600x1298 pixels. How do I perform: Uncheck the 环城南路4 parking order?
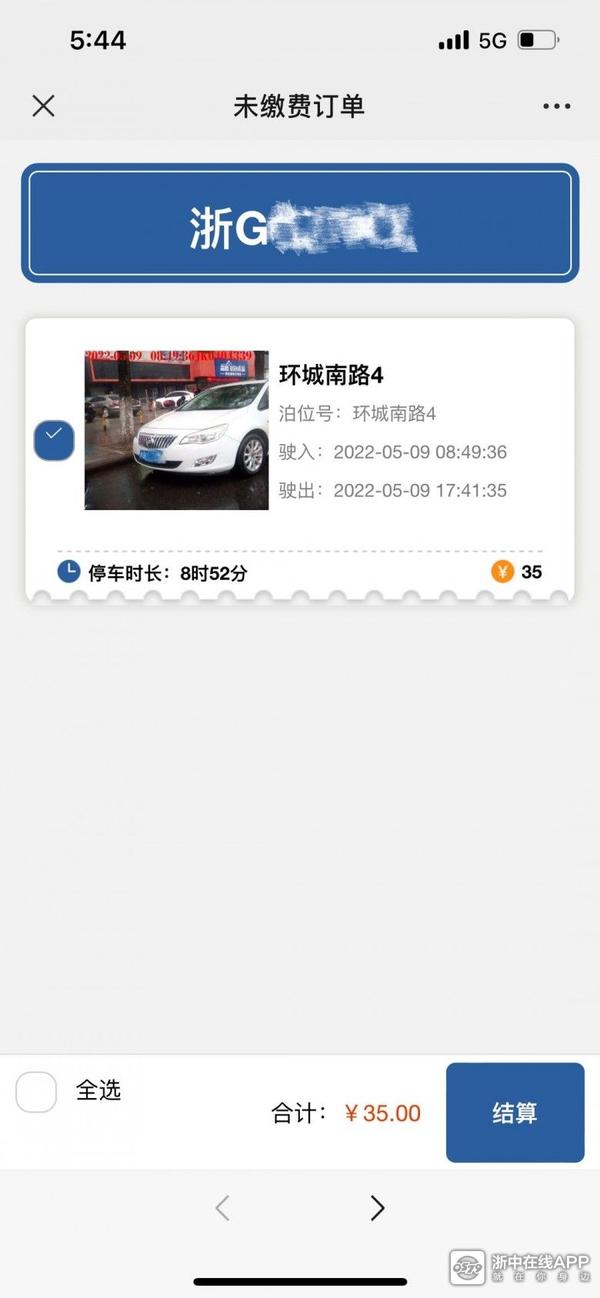pyautogui.click(x=54, y=440)
